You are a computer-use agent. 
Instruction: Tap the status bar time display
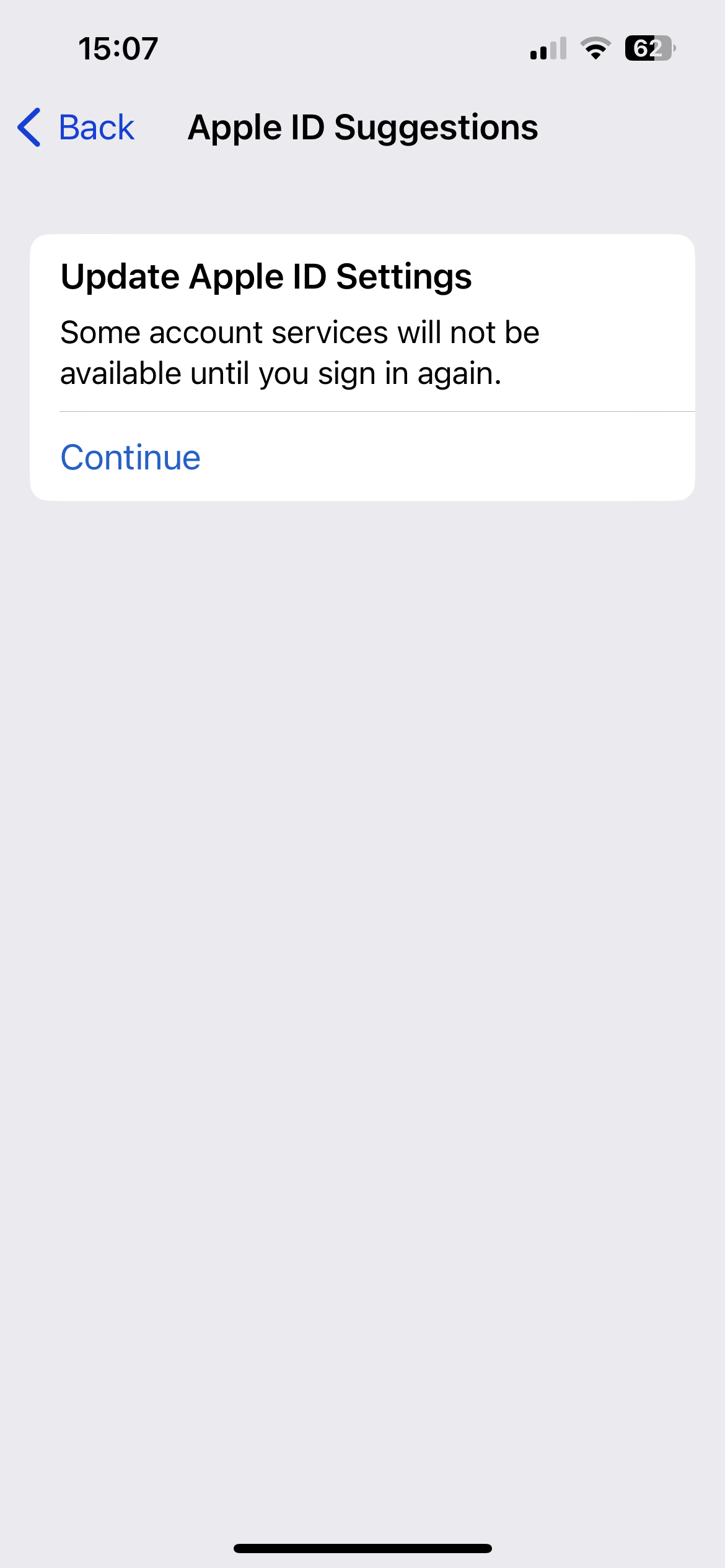click(x=118, y=49)
